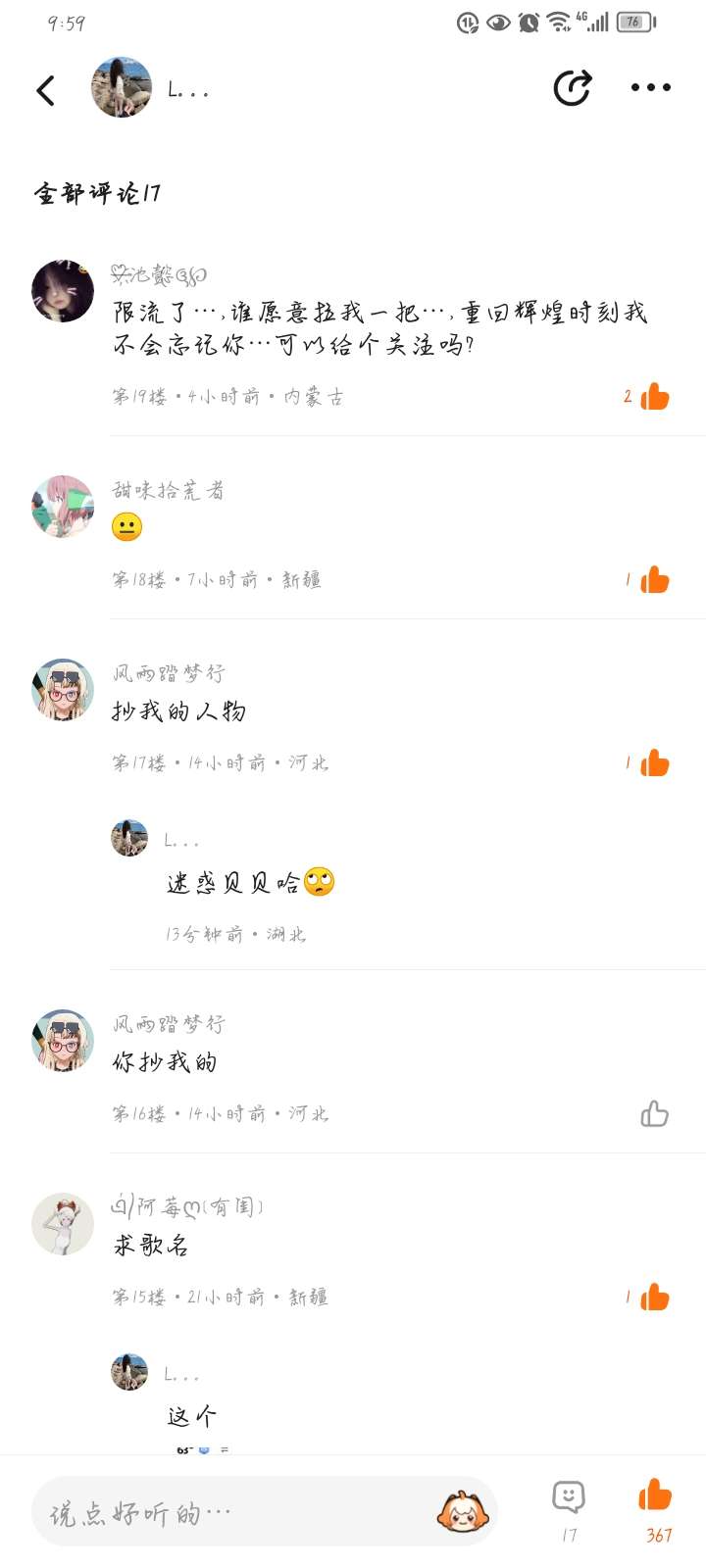
Task: Open the emoji sticker in comment box
Action: [463, 1512]
